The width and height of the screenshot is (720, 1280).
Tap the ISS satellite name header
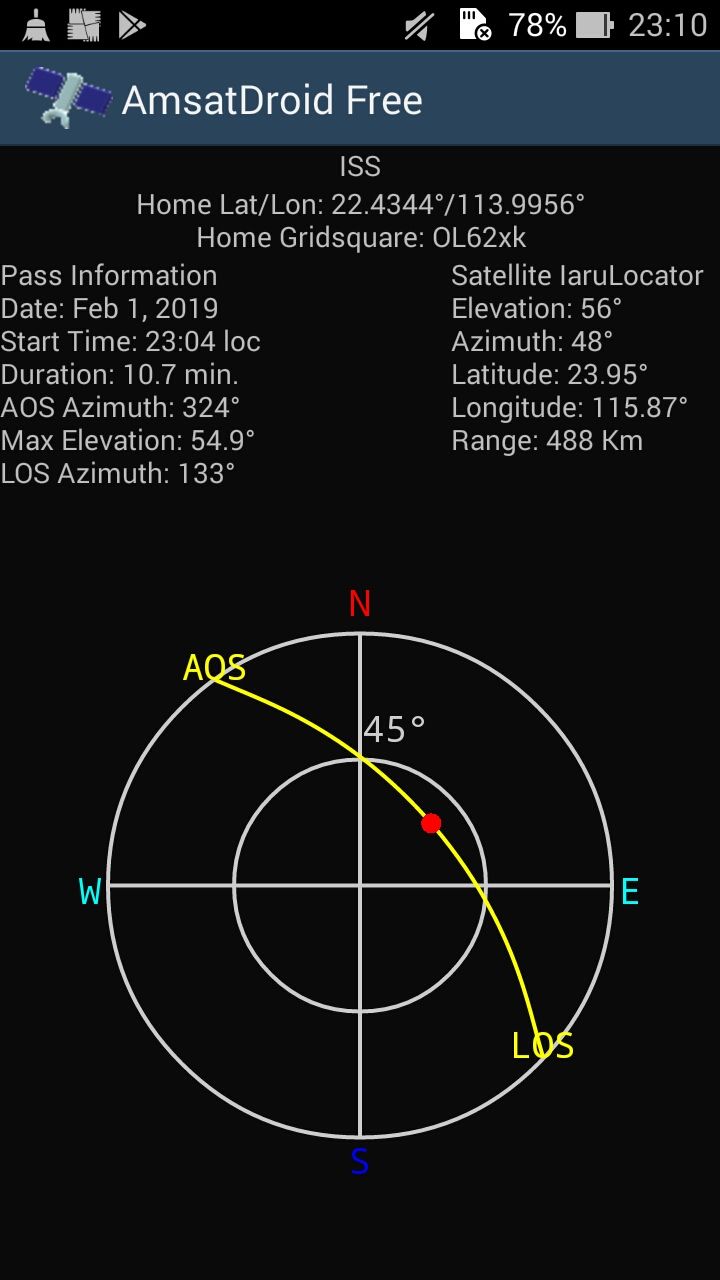pos(360,166)
